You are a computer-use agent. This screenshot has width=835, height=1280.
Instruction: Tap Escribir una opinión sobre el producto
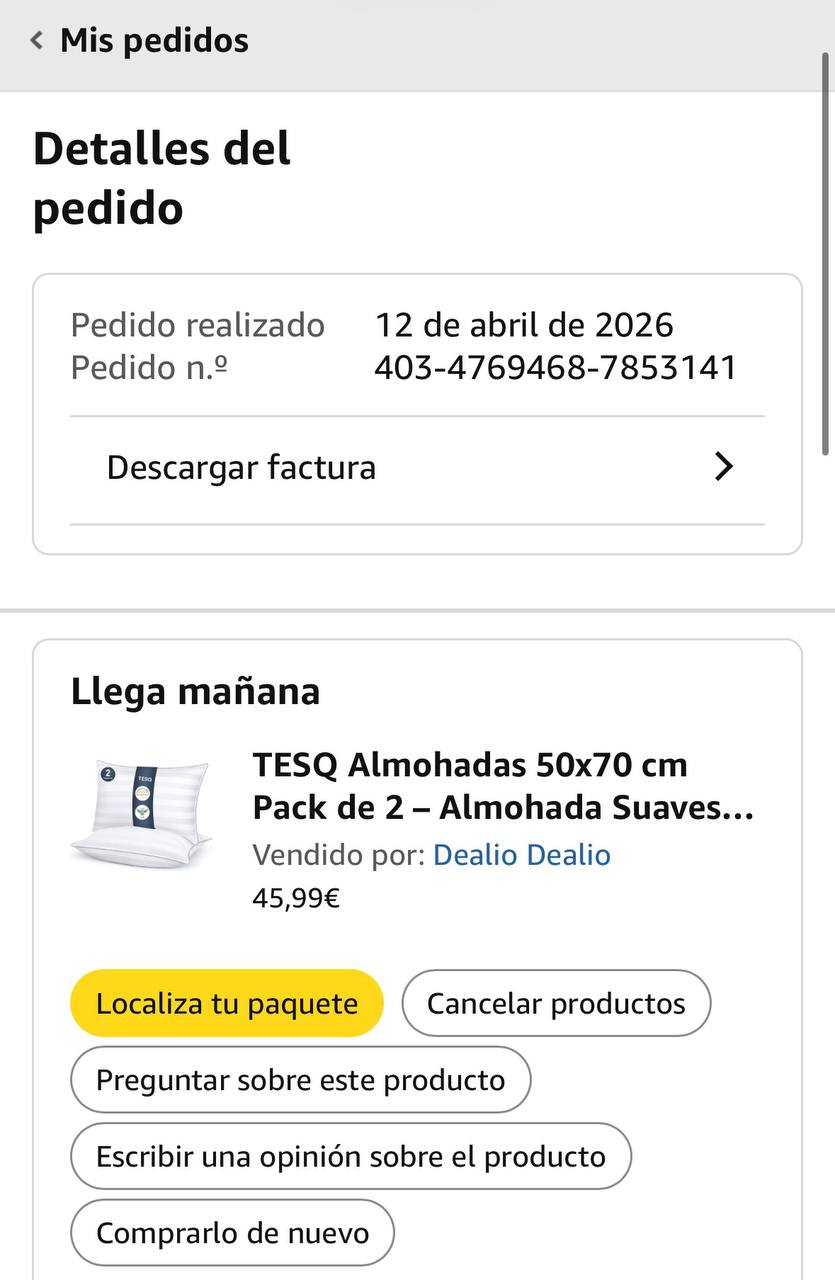click(351, 1157)
